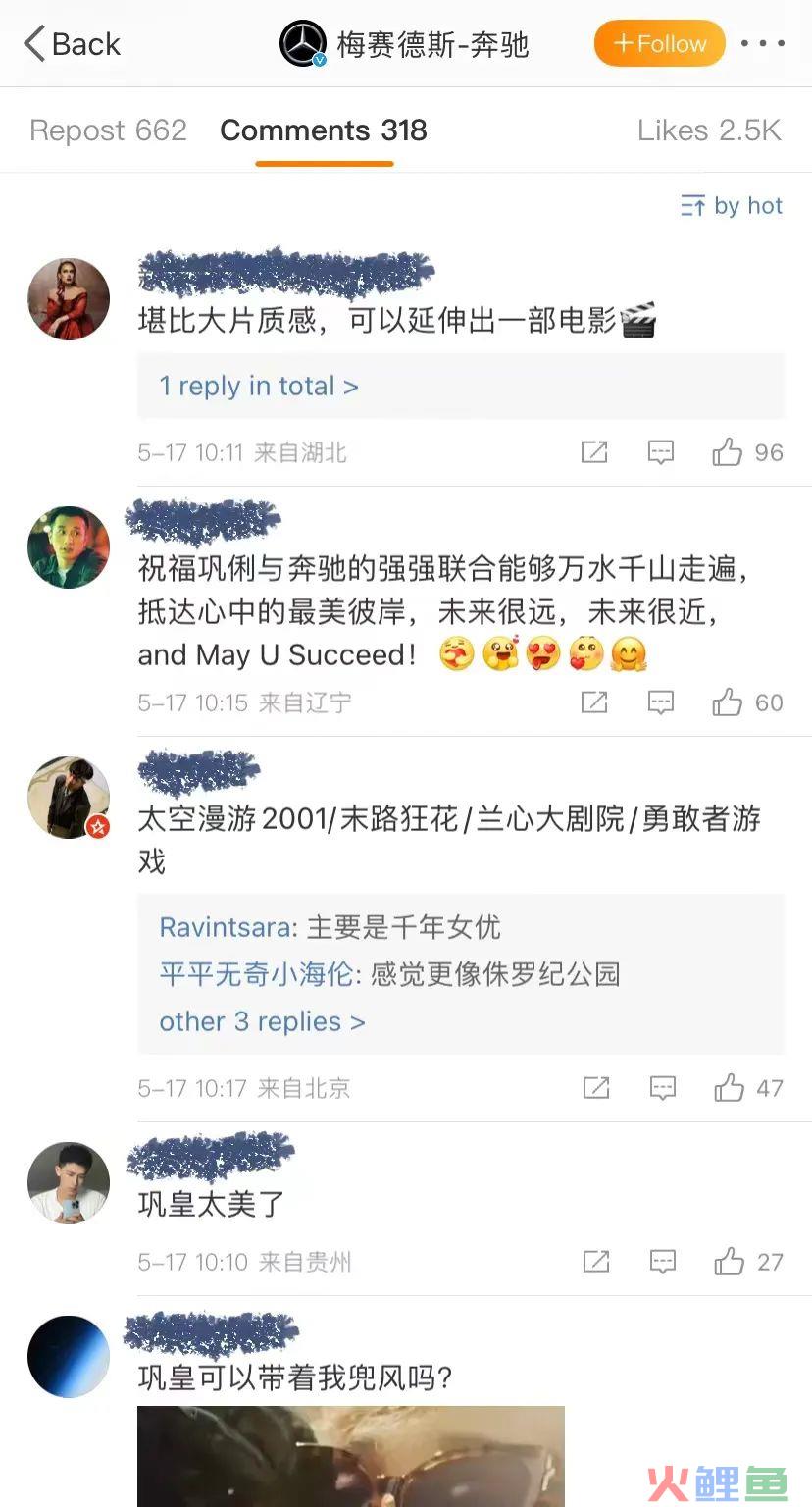Expand 'other 3 replies' in the thread
The width and height of the screenshot is (812, 1507).
pyautogui.click(x=262, y=1021)
